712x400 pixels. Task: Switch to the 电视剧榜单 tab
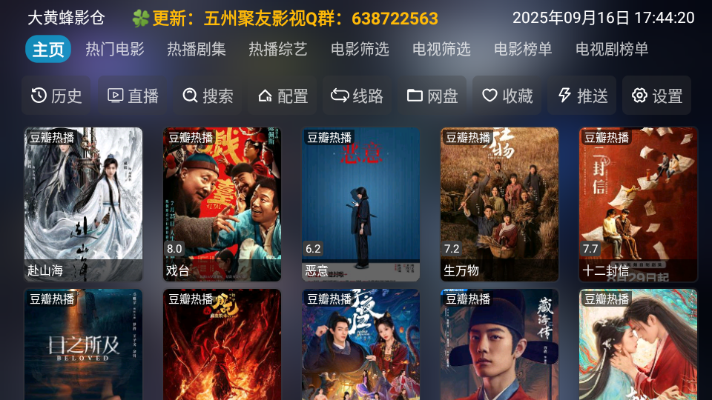pos(612,49)
